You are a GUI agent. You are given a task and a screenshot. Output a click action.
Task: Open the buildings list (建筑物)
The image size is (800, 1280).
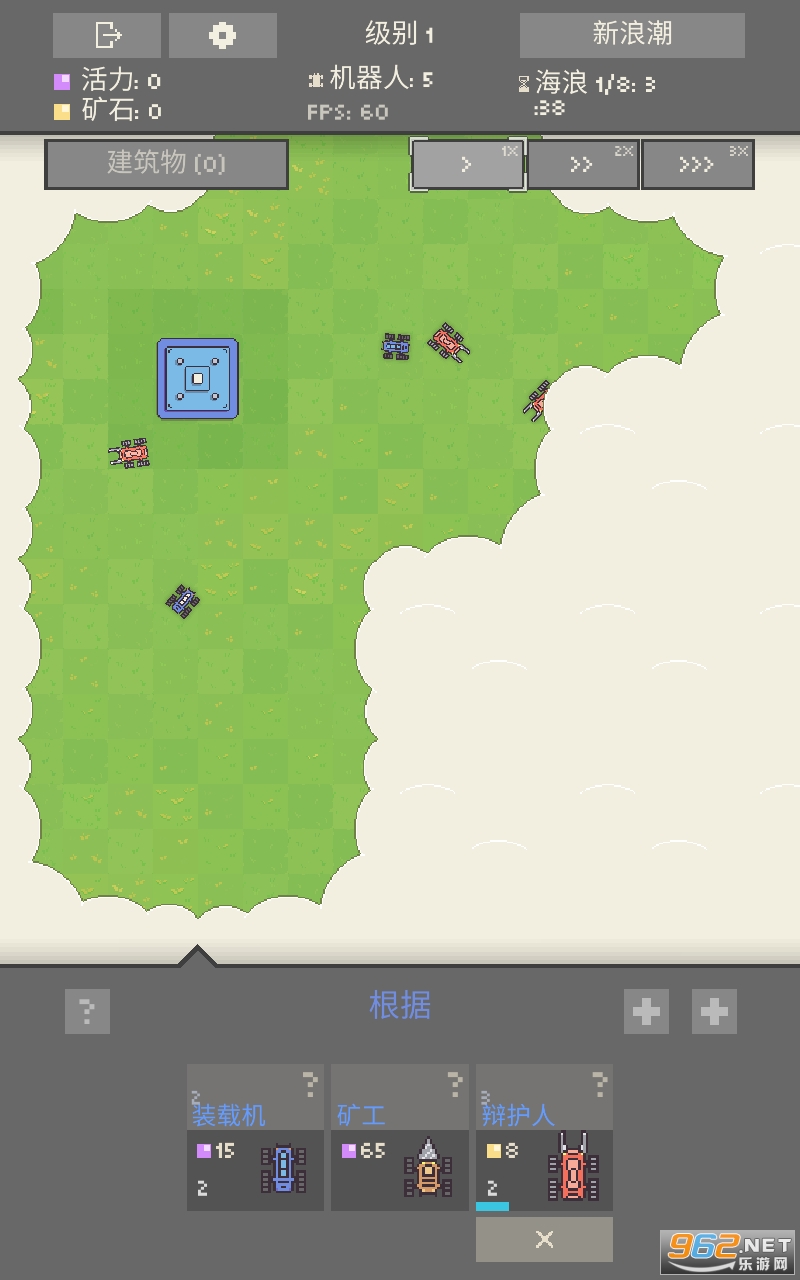(167, 164)
